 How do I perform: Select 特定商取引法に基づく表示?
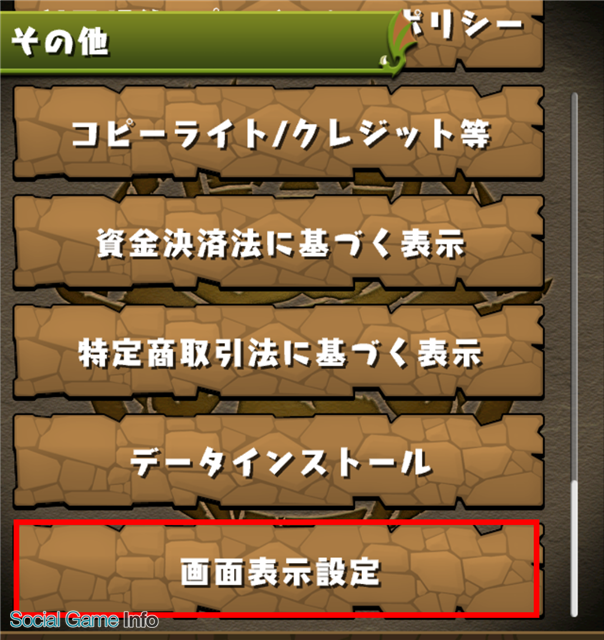tap(278, 352)
